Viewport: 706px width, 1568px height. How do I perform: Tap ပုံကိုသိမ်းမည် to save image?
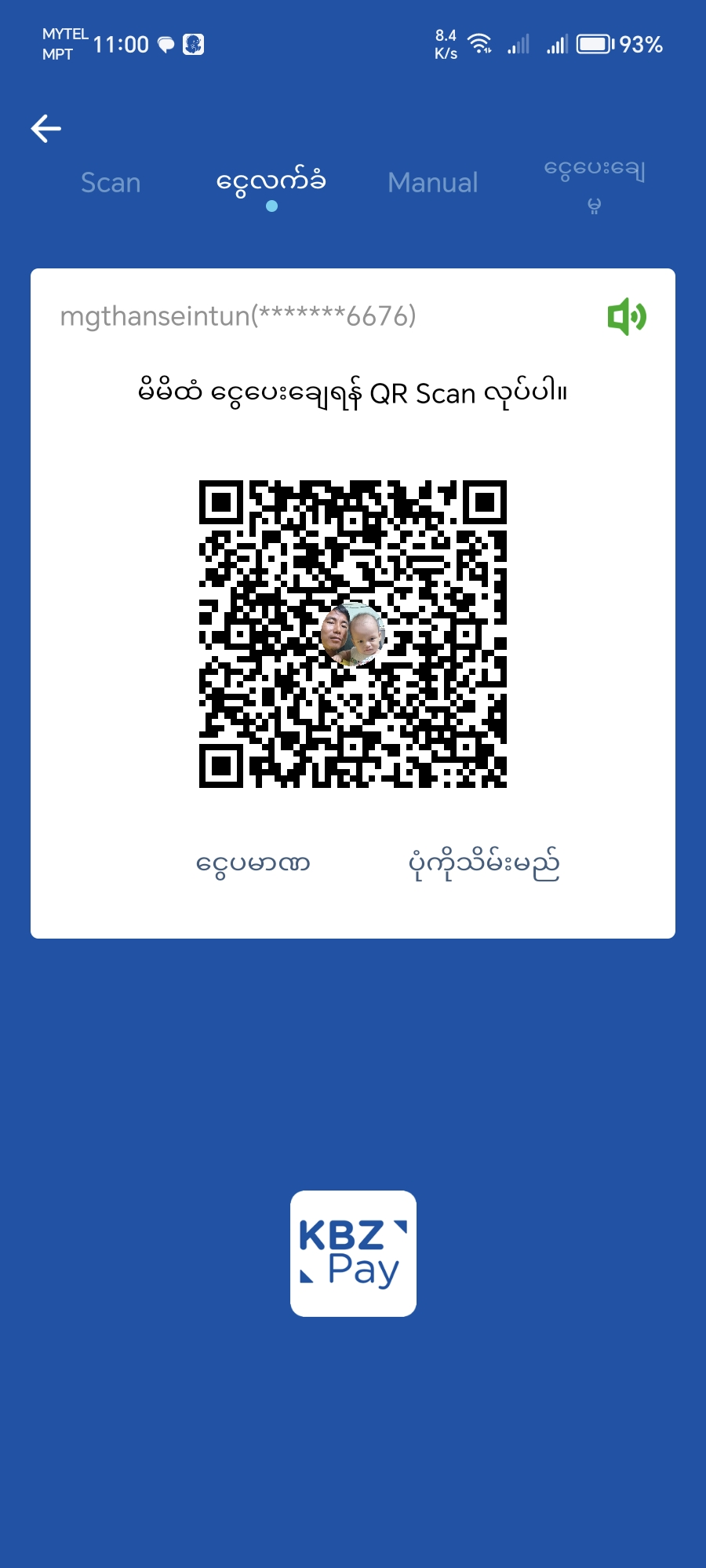(484, 864)
